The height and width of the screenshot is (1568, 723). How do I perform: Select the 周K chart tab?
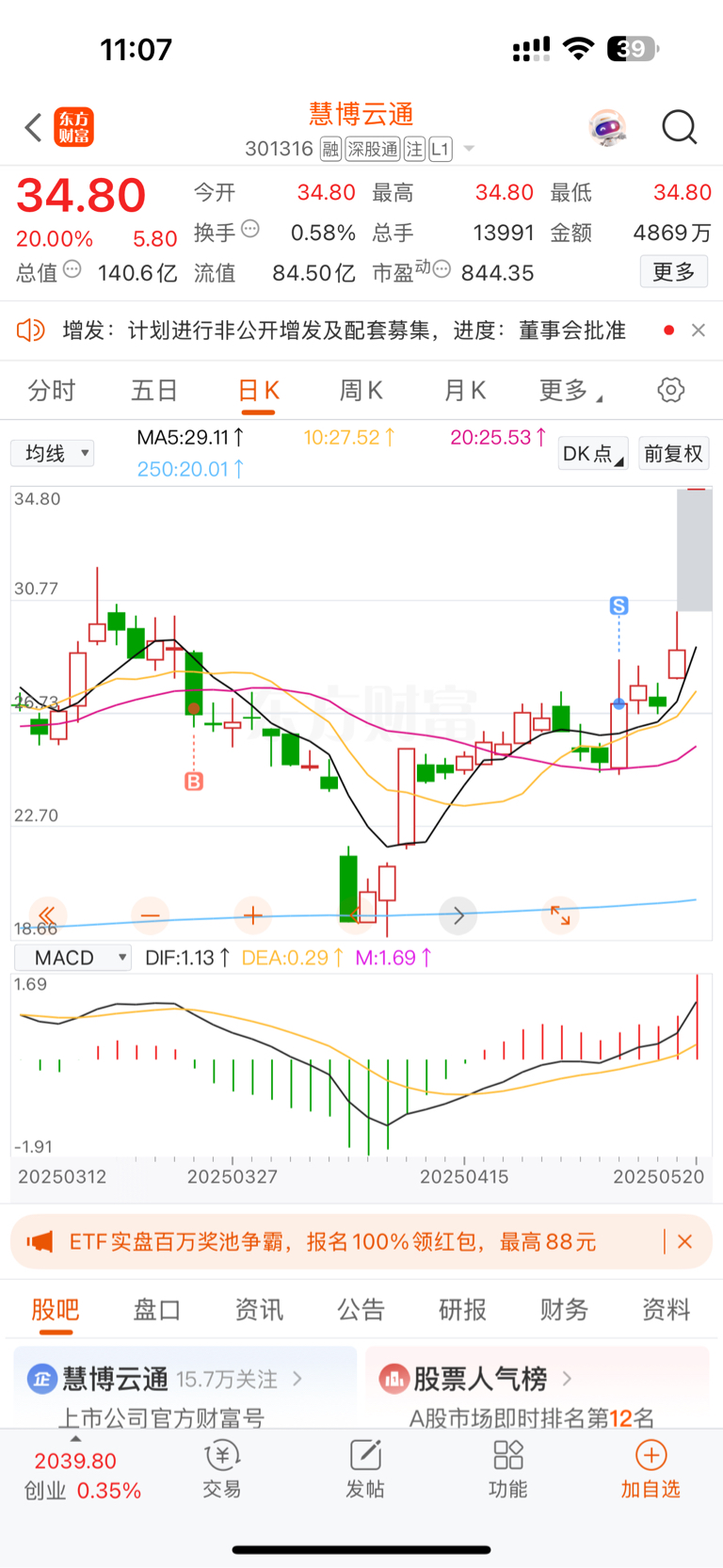coord(361,391)
